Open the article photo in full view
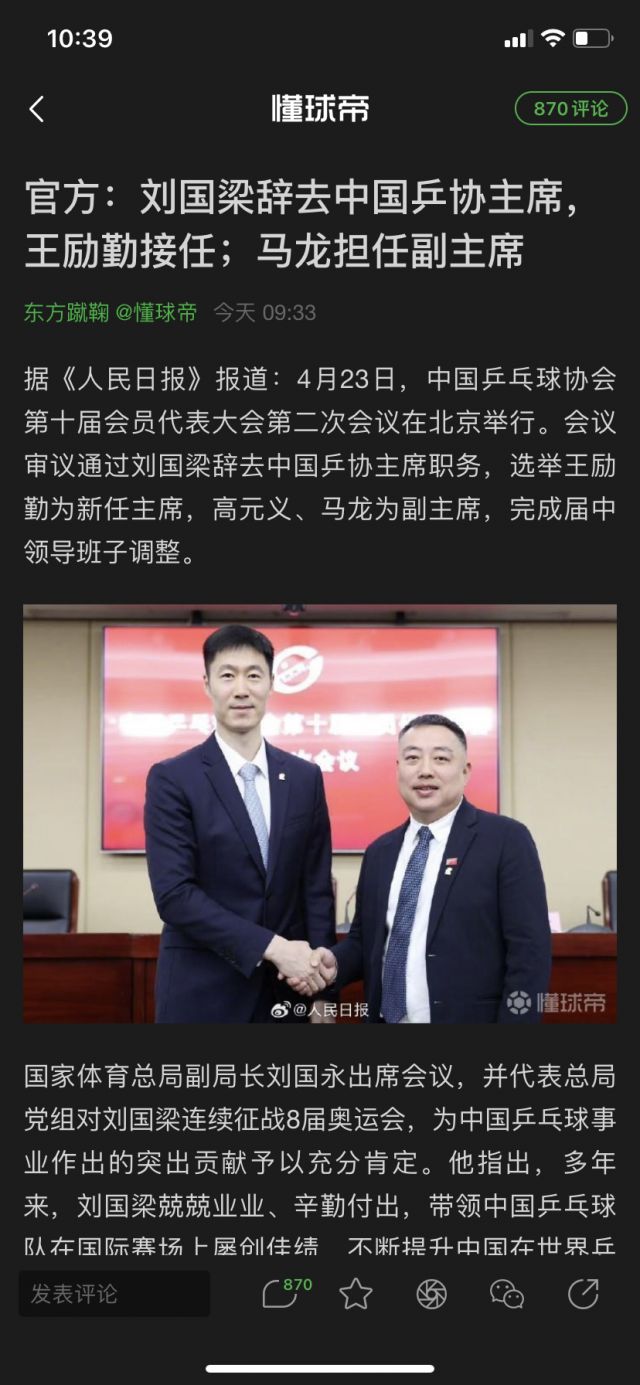 [320, 813]
